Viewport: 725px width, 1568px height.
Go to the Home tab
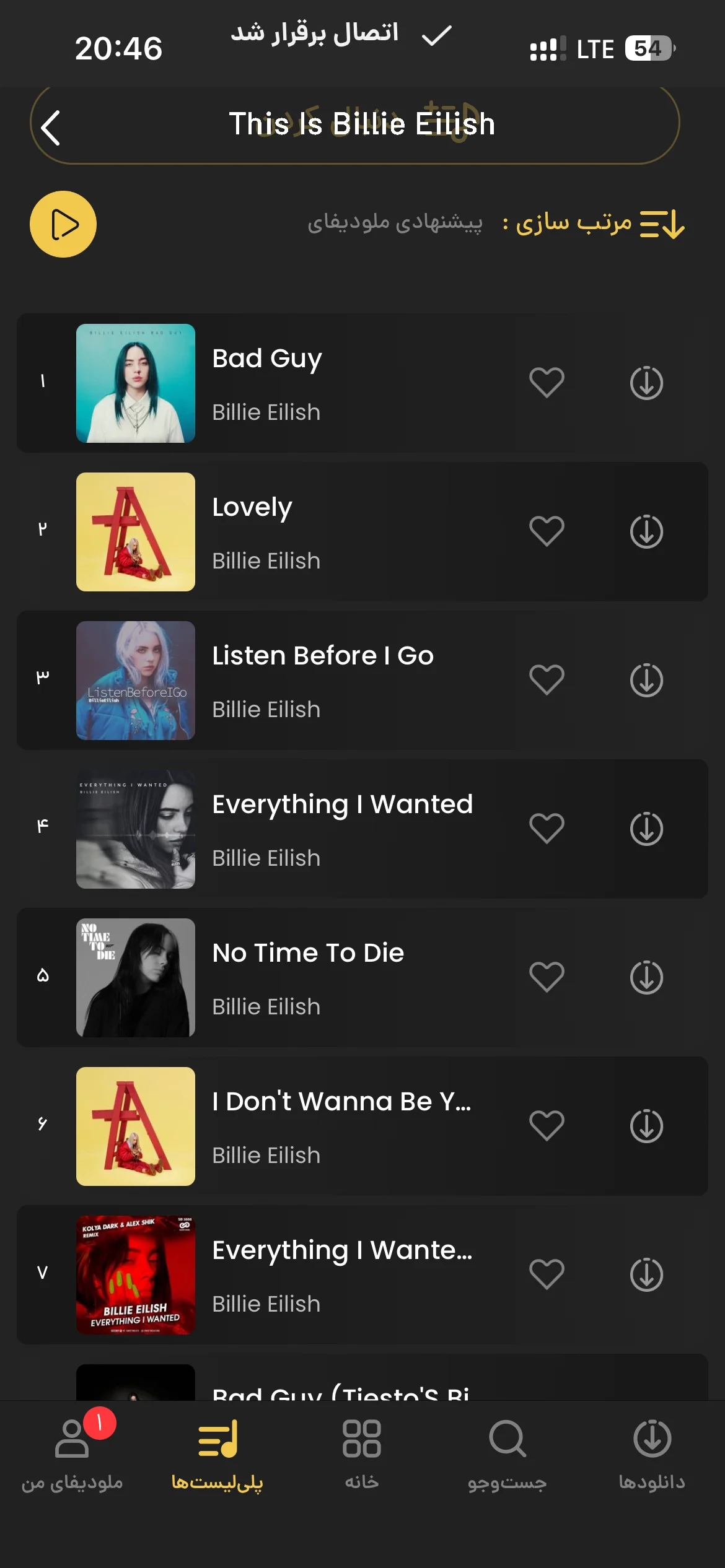362,1455
